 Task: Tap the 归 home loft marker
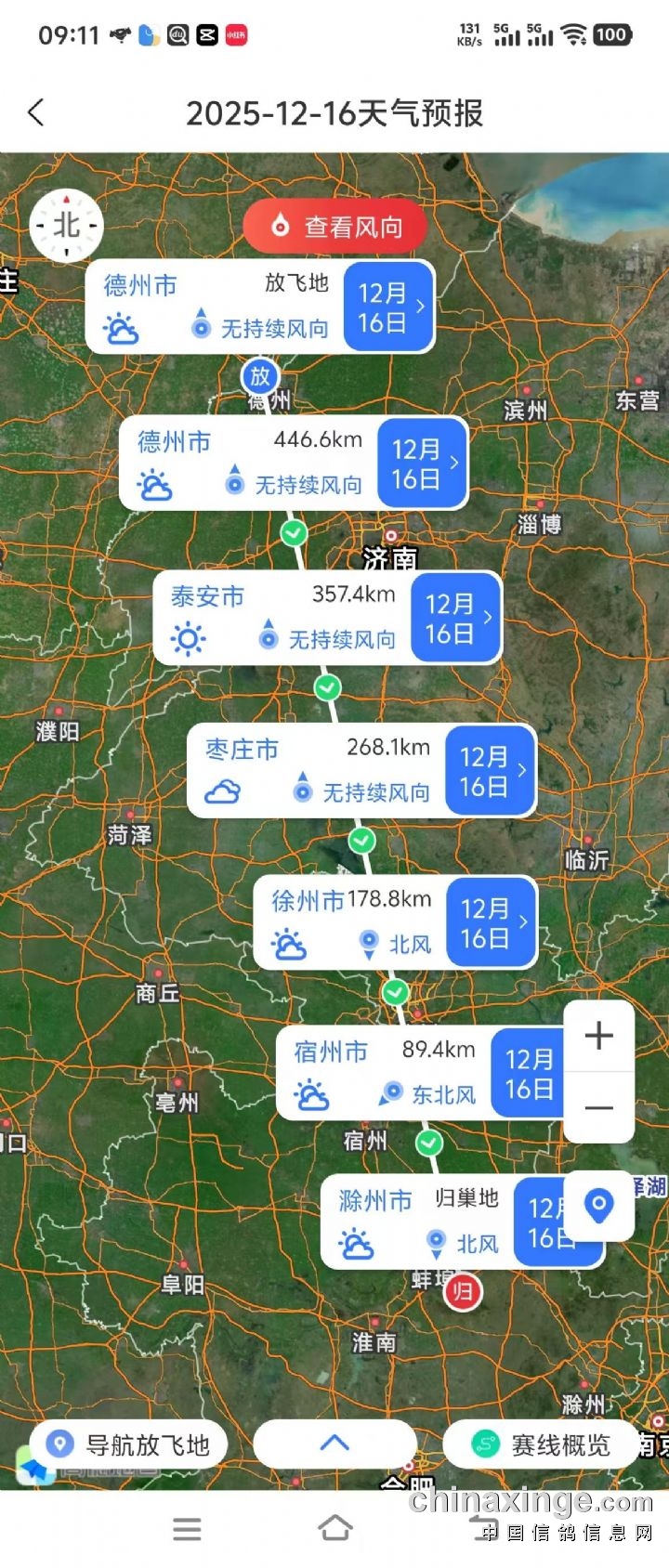pos(462,1291)
